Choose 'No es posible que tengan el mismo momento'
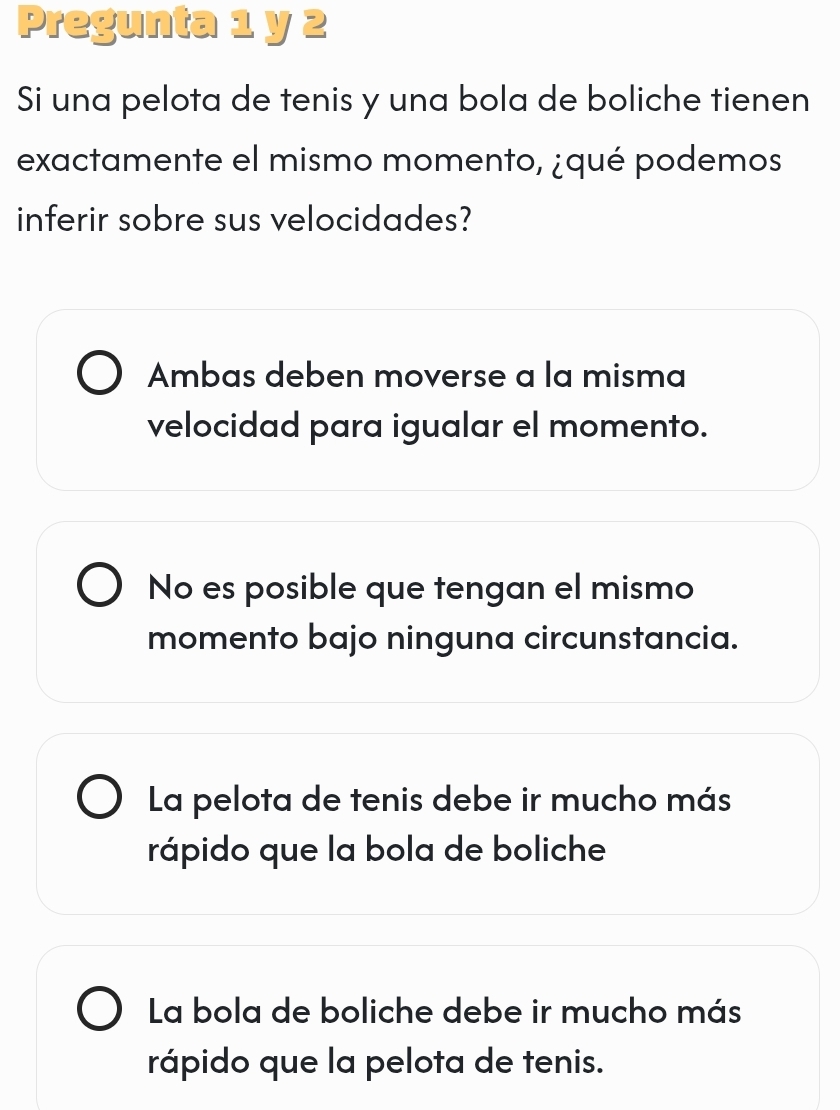The width and height of the screenshot is (840, 1110). click(x=100, y=588)
